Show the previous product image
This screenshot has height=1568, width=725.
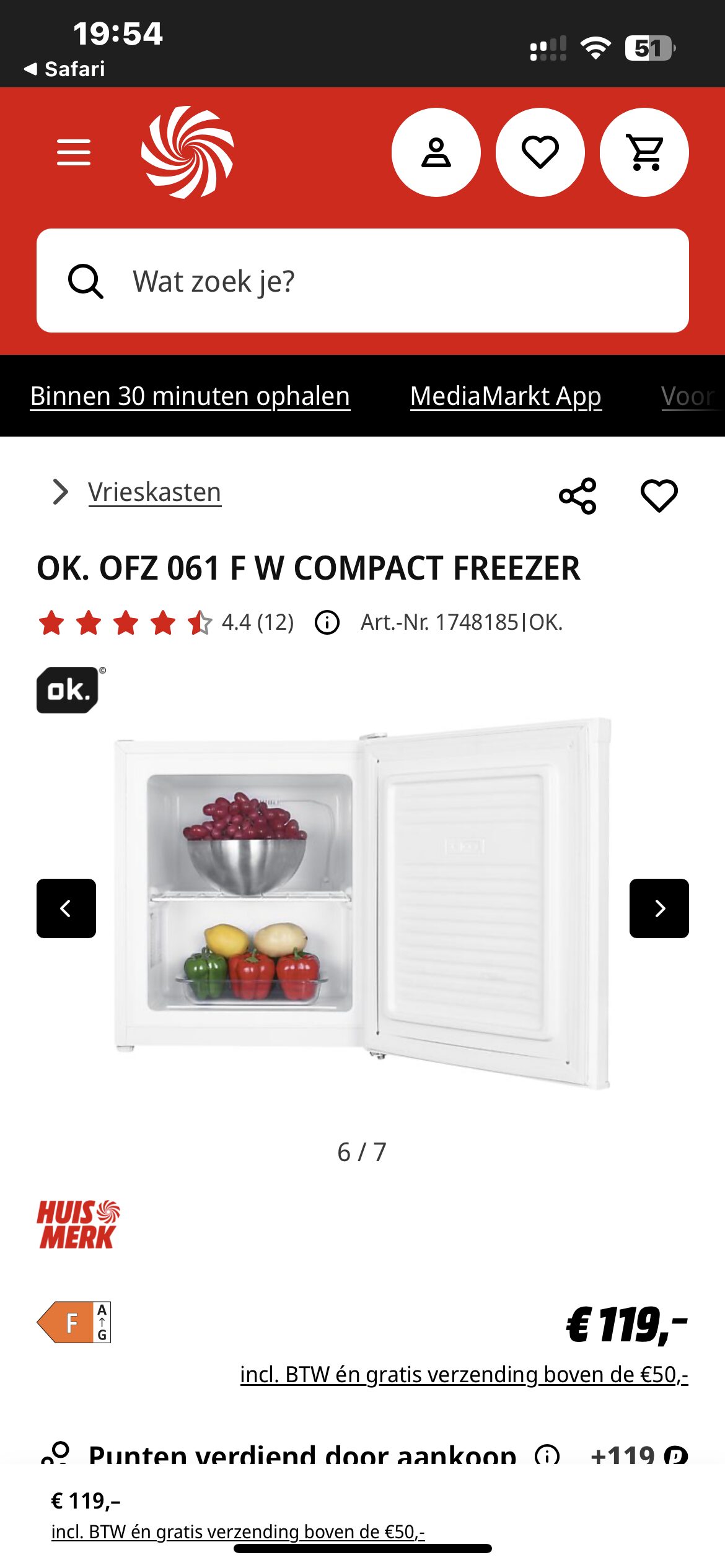[x=66, y=908]
